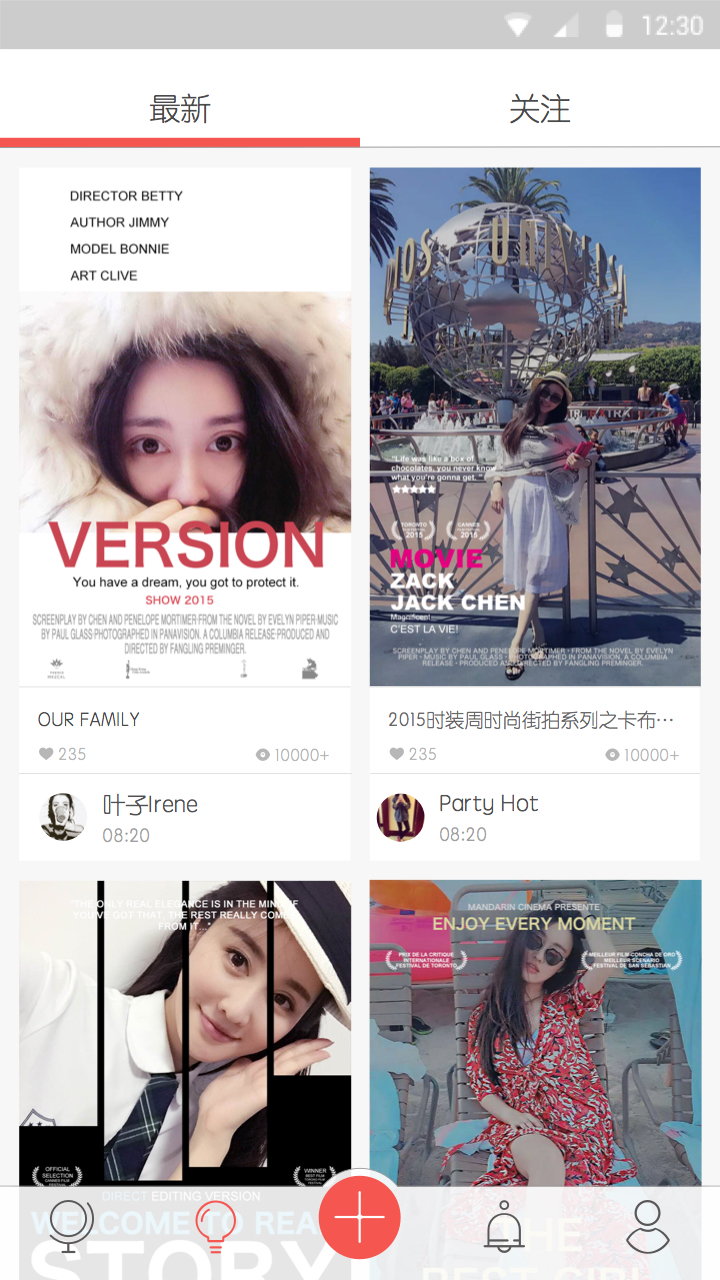The height and width of the screenshot is (1280, 720).
Task: Like the OUR FAMILY post
Action: [47, 754]
